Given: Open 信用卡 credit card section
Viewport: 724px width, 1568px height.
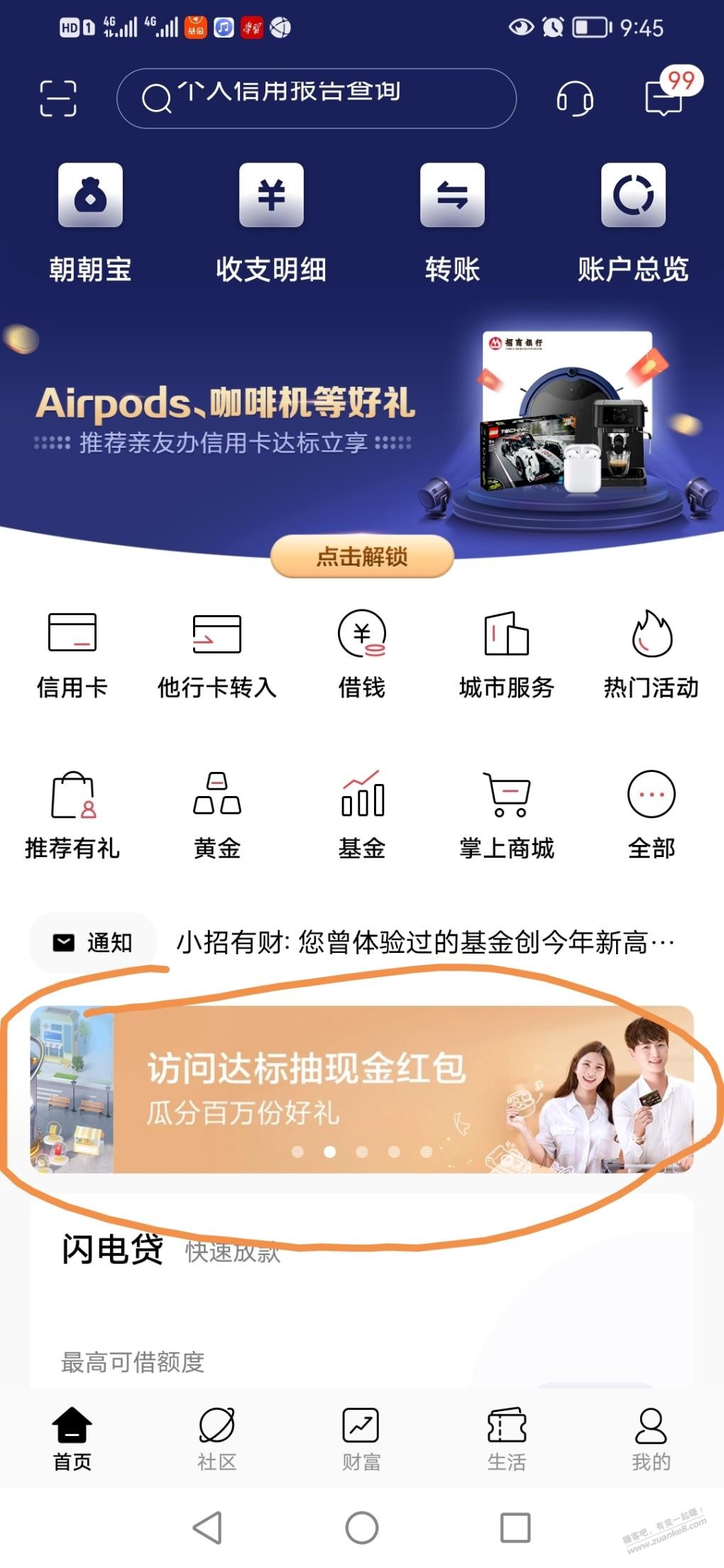Looking at the screenshot, I should pos(72,654).
